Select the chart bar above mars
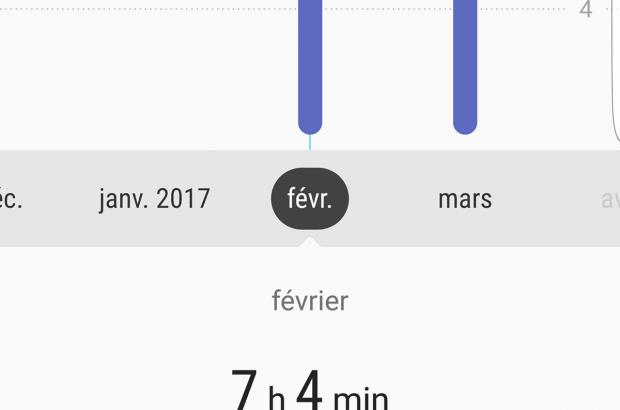The width and height of the screenshot is (620, 410). pyautogui.click(x=465, y=65)
